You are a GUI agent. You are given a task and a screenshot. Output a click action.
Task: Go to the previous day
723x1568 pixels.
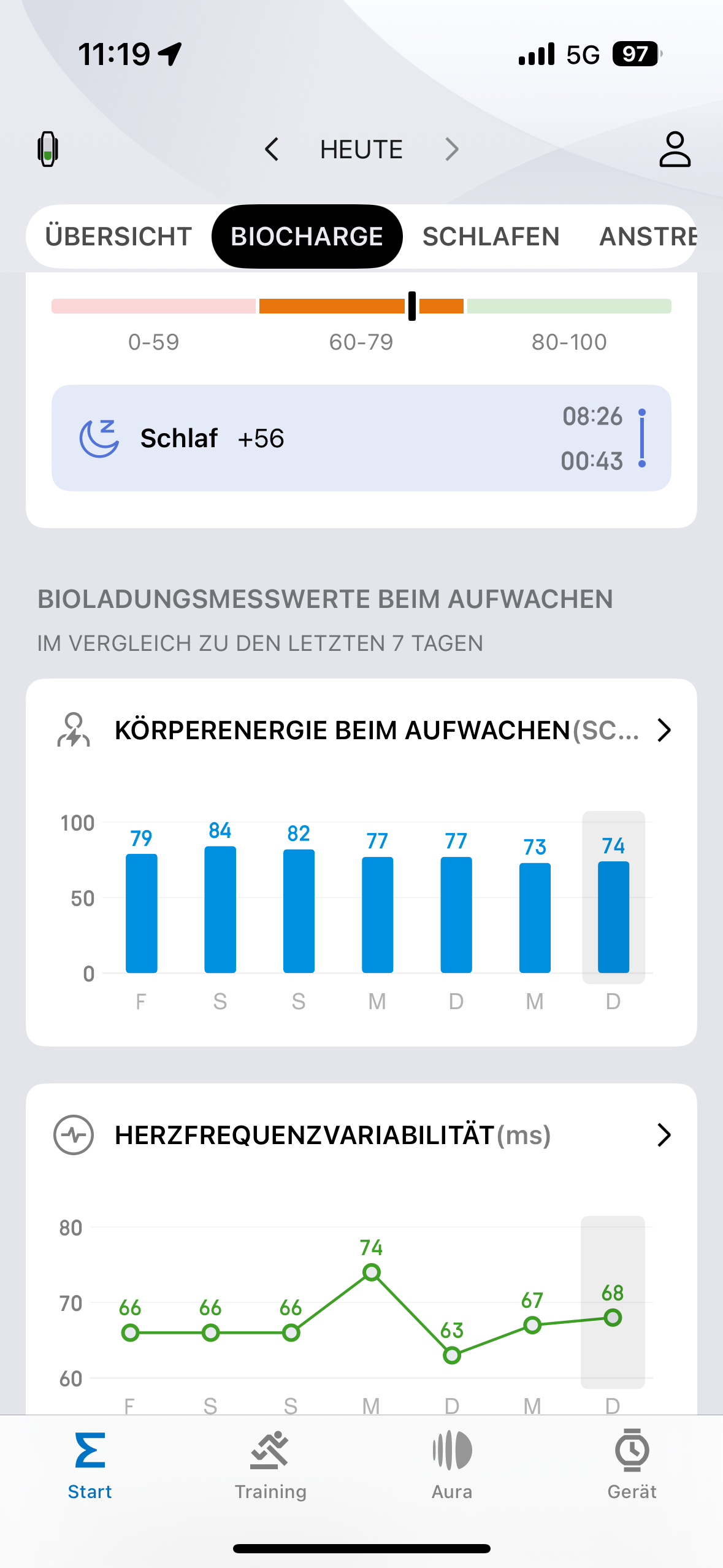coord(272,149)
